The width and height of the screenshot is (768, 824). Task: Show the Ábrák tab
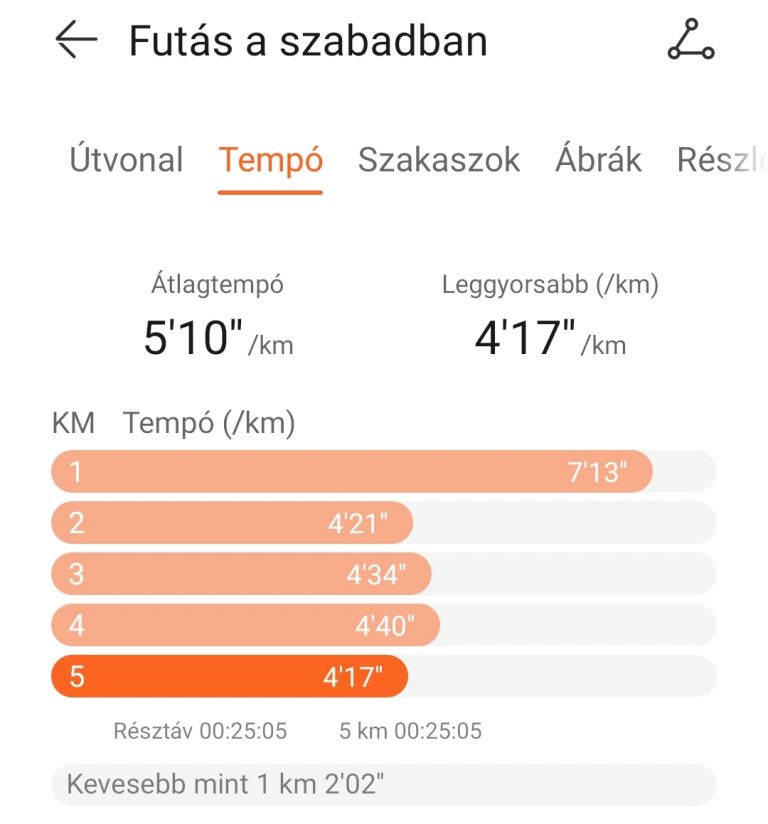coord(598,160)
